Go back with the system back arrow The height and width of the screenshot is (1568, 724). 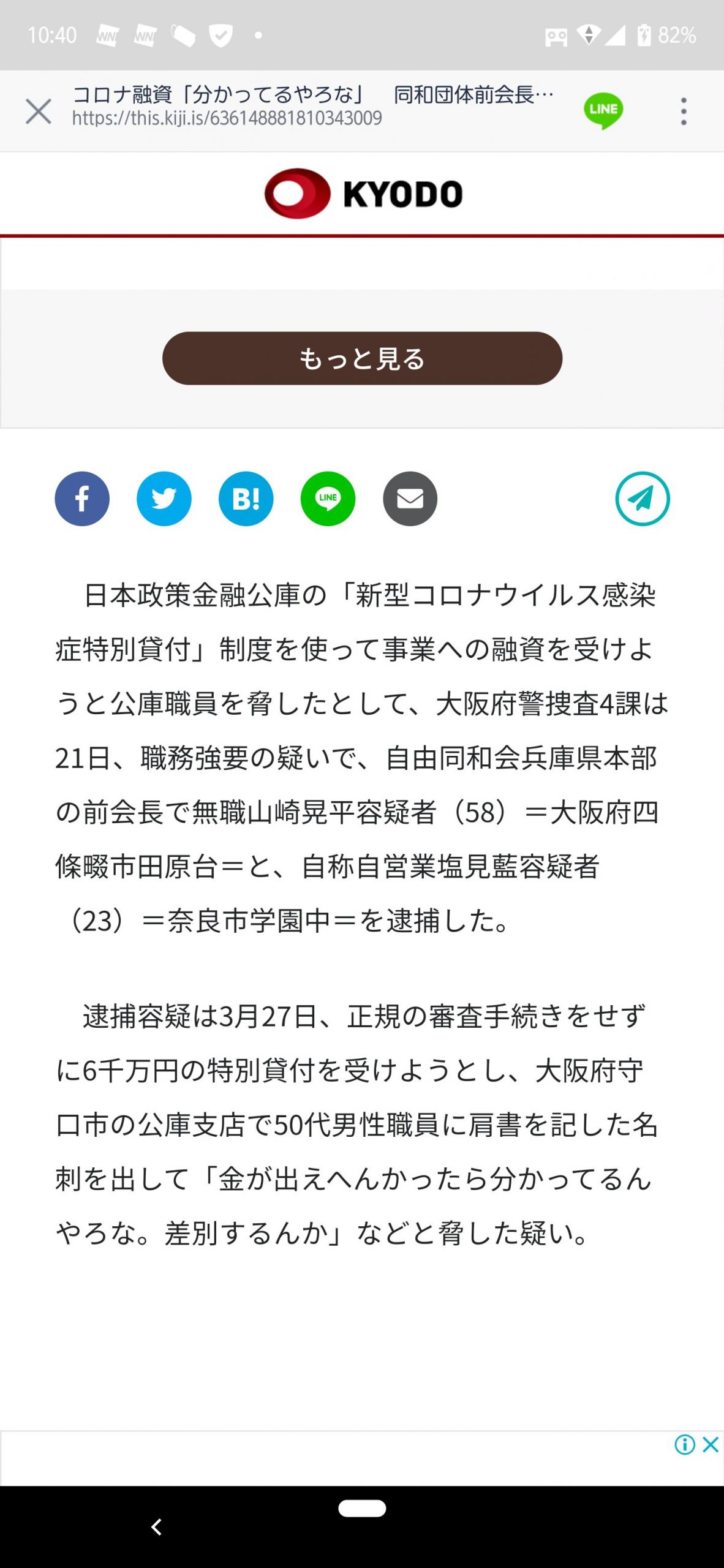click(157, 1527)
